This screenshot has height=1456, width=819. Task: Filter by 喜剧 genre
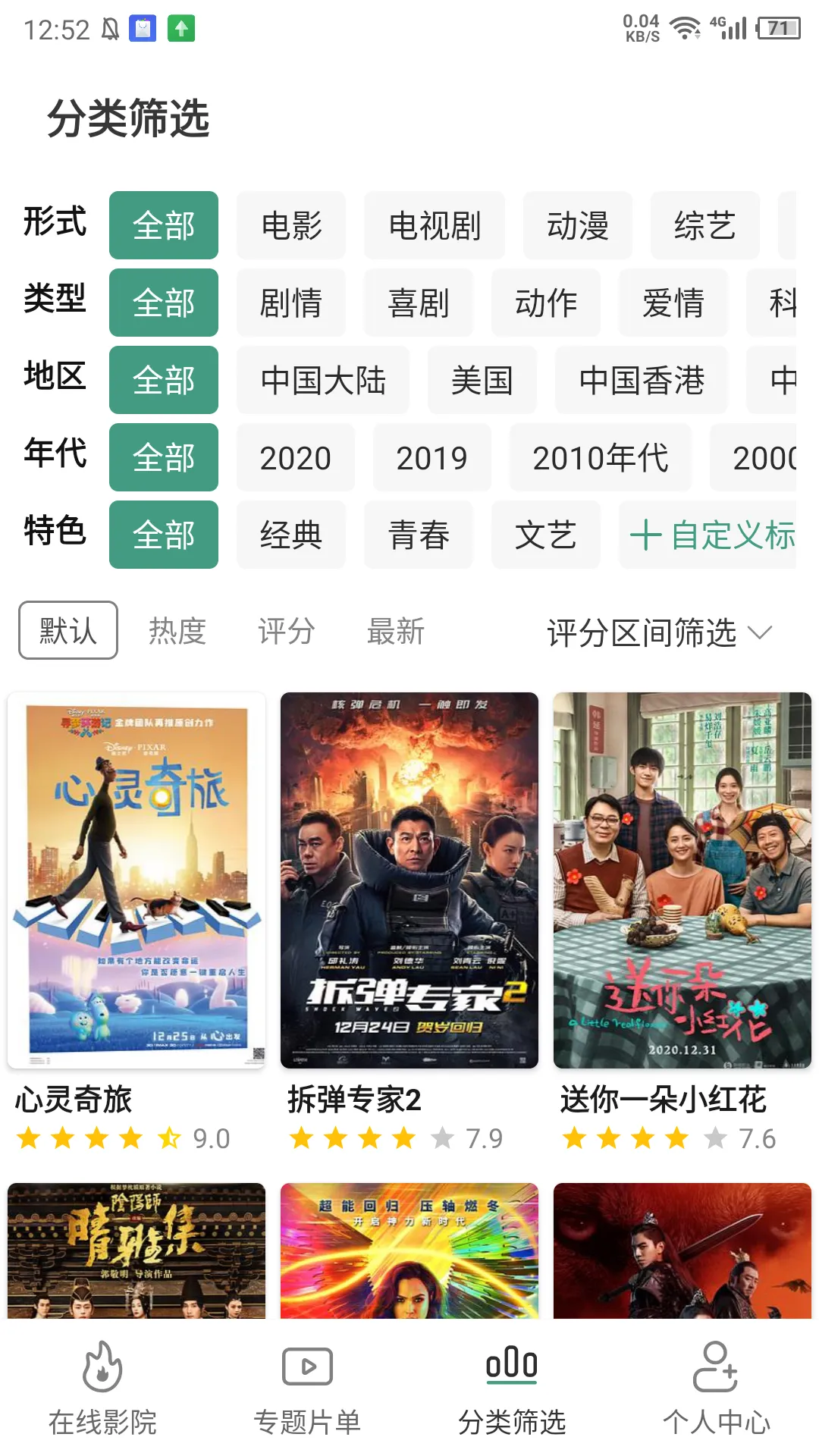(x=418, y=303)
